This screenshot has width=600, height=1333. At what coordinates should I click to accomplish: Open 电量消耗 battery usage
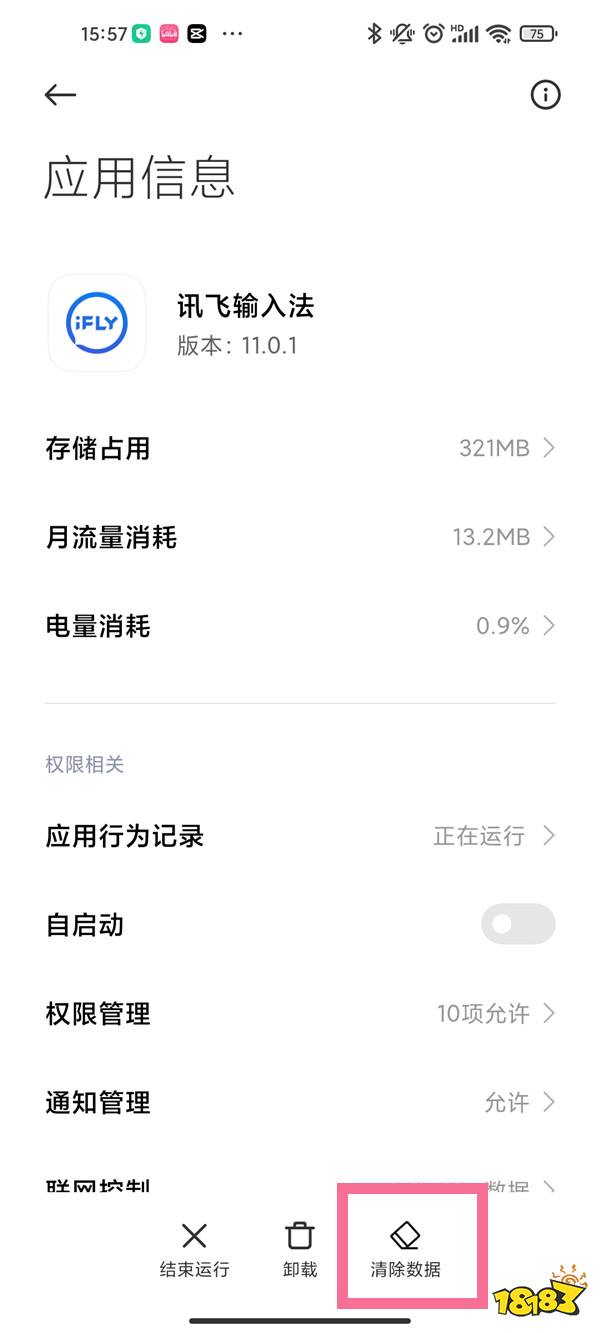pyautogui.click(x=300, y=626)
